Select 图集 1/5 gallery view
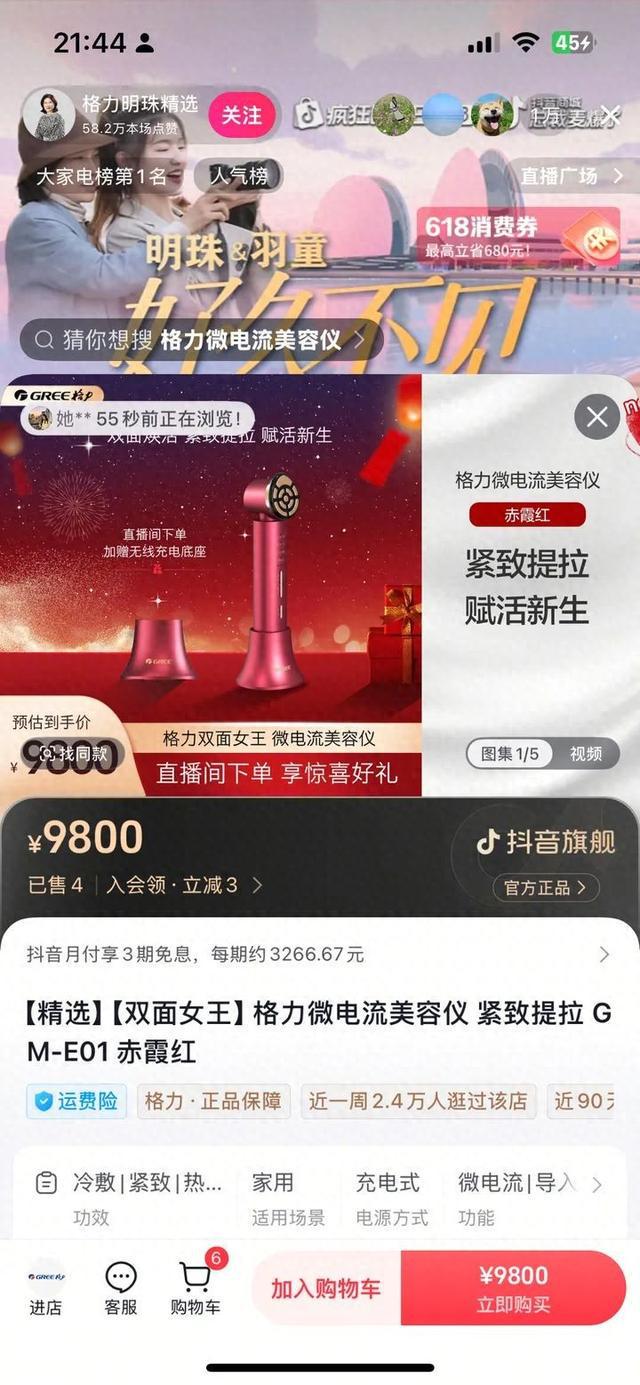The width and height of the screenshot is (640, 1385). (x=510, y=754)
